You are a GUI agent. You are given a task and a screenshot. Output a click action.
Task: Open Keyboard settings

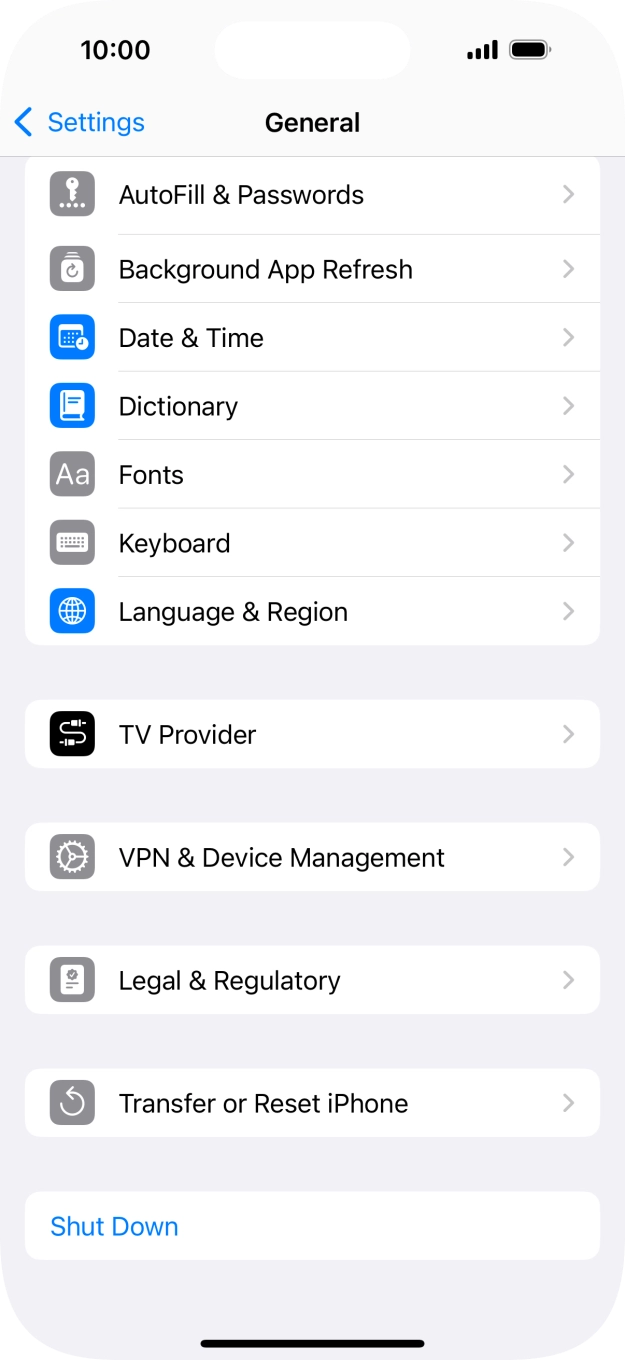point(312,543)
